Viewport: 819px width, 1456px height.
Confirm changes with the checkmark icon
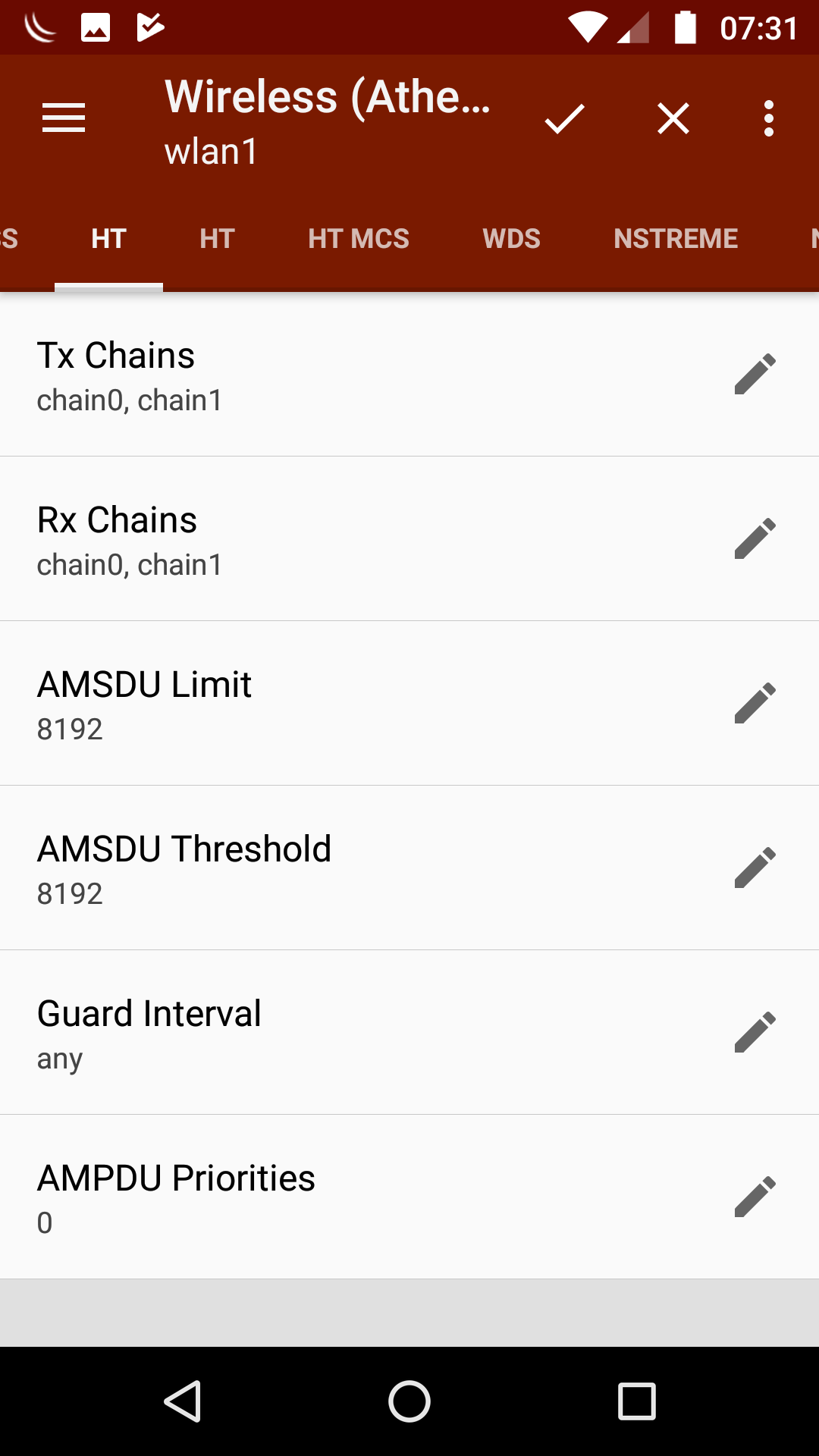click(x=564, y=119)
